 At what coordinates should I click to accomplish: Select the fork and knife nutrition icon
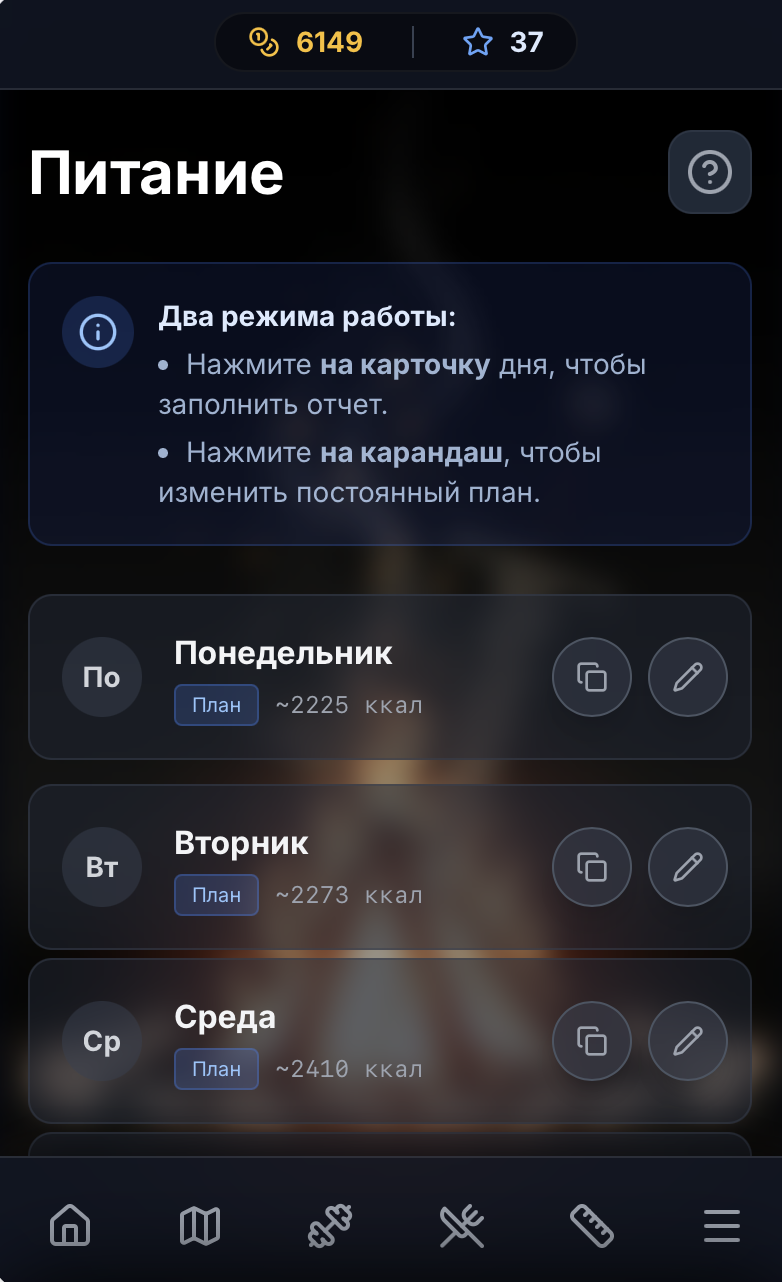(460, 1224)
